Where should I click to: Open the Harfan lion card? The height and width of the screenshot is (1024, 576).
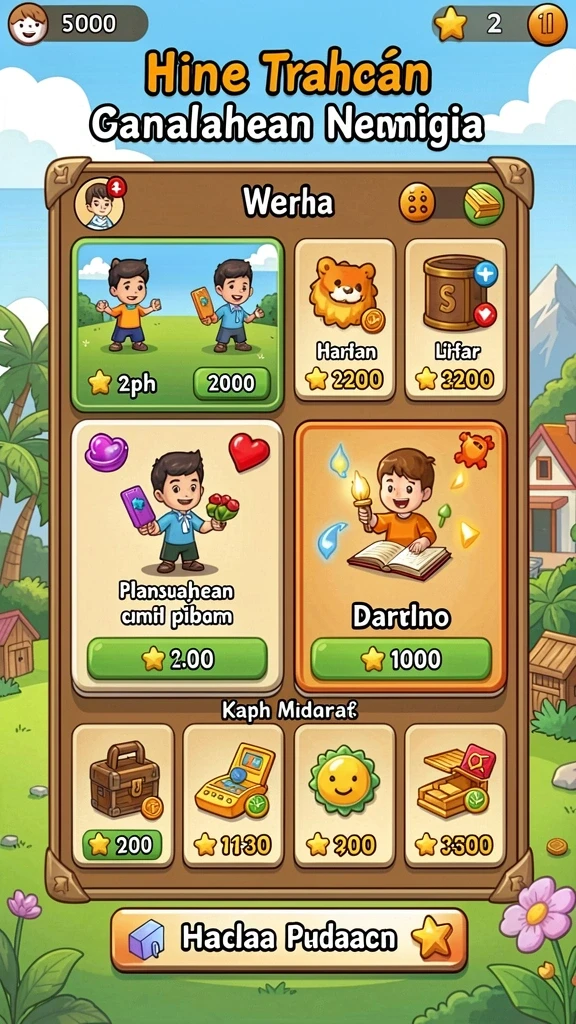coord(345,319)
